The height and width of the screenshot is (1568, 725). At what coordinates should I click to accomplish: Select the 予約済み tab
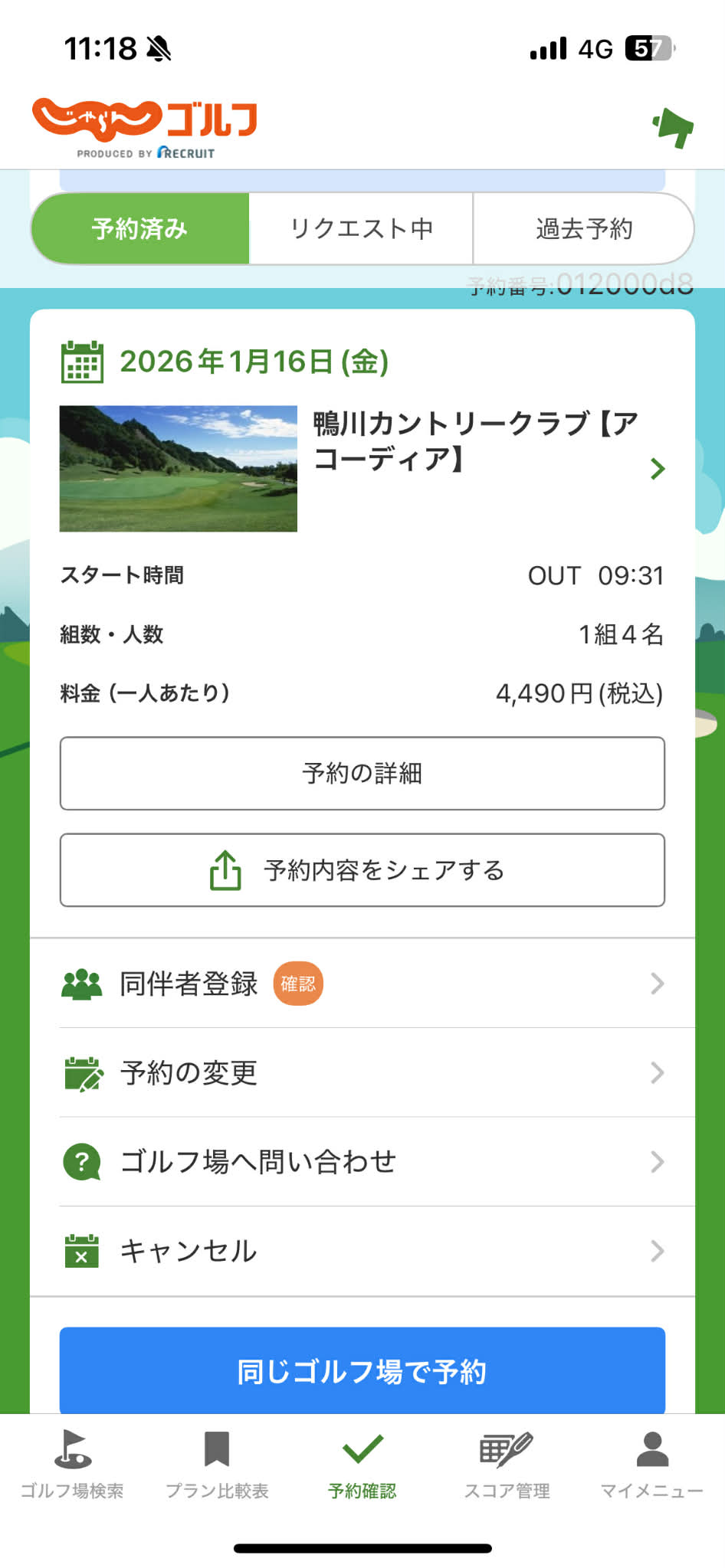(140, 228)
